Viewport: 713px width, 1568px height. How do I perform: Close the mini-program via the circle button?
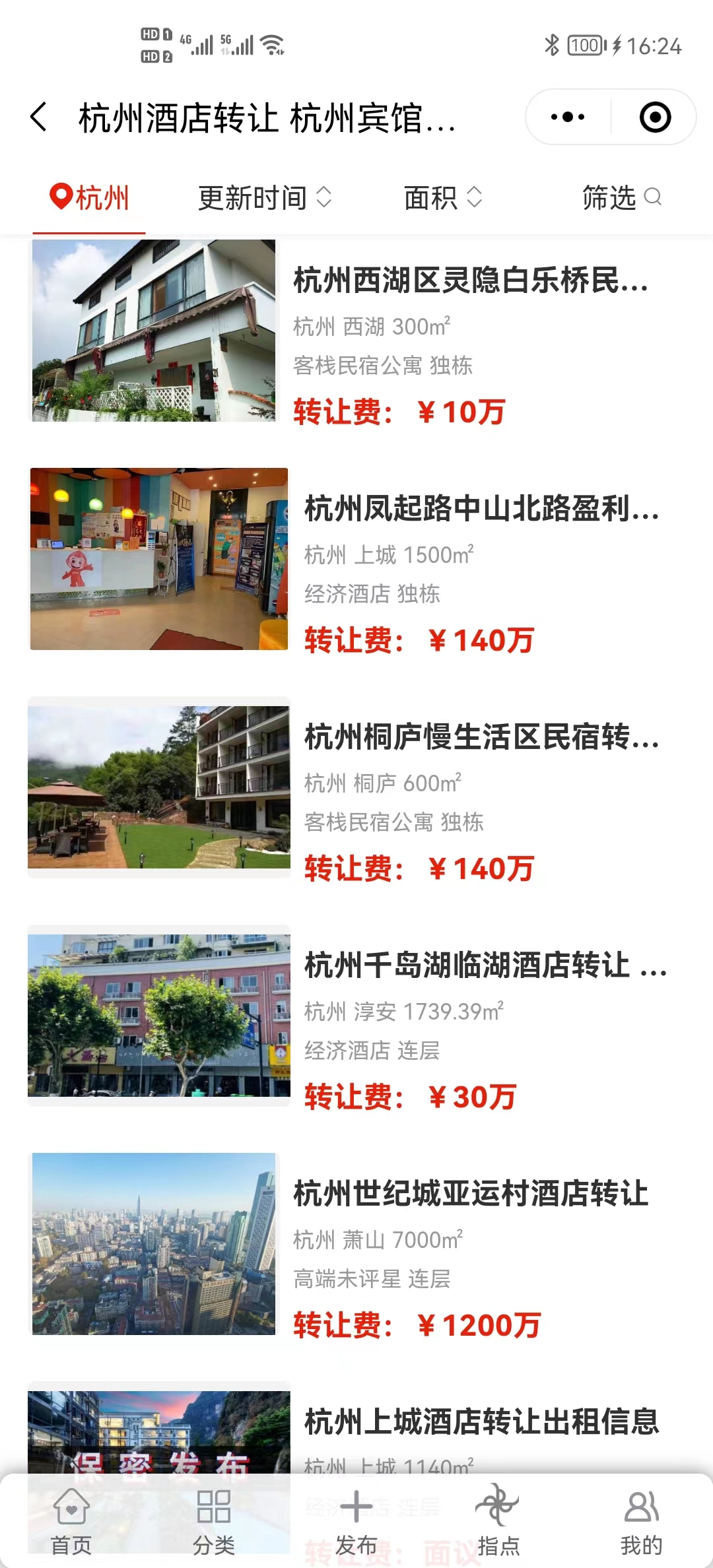coord(655,117)
